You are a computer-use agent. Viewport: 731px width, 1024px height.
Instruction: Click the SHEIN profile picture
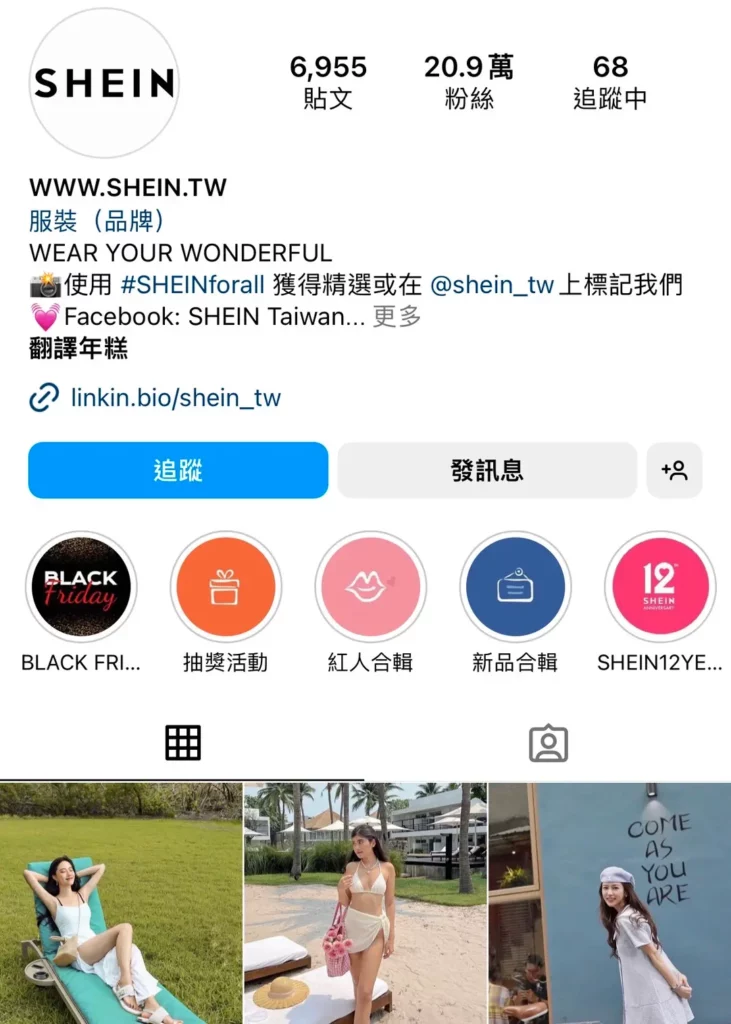click(x=103, y=86)
